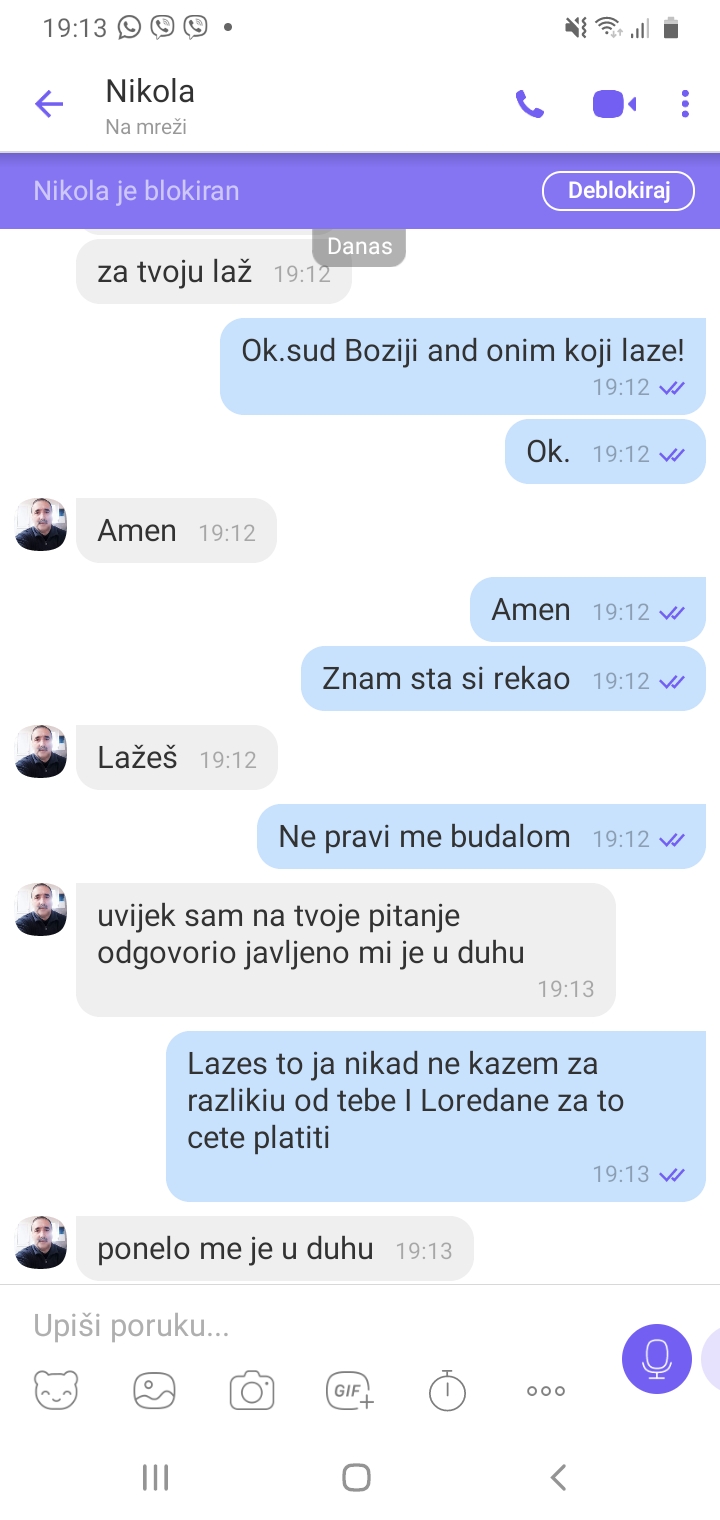The height and width of the screenshot is (1520, 720).
Task: Open more attachment options
Action: (544, 1389)
